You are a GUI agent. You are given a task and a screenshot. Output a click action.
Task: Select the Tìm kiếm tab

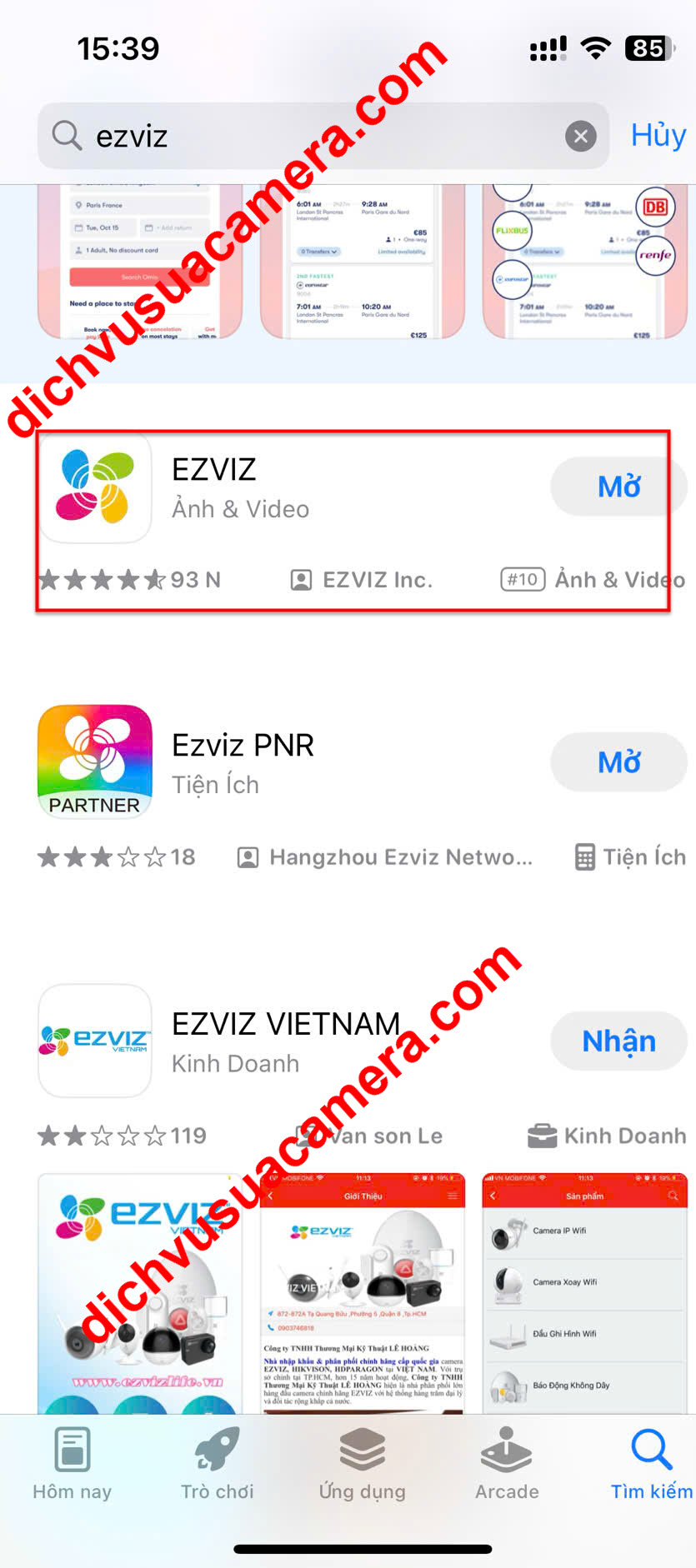point(651,1464)
